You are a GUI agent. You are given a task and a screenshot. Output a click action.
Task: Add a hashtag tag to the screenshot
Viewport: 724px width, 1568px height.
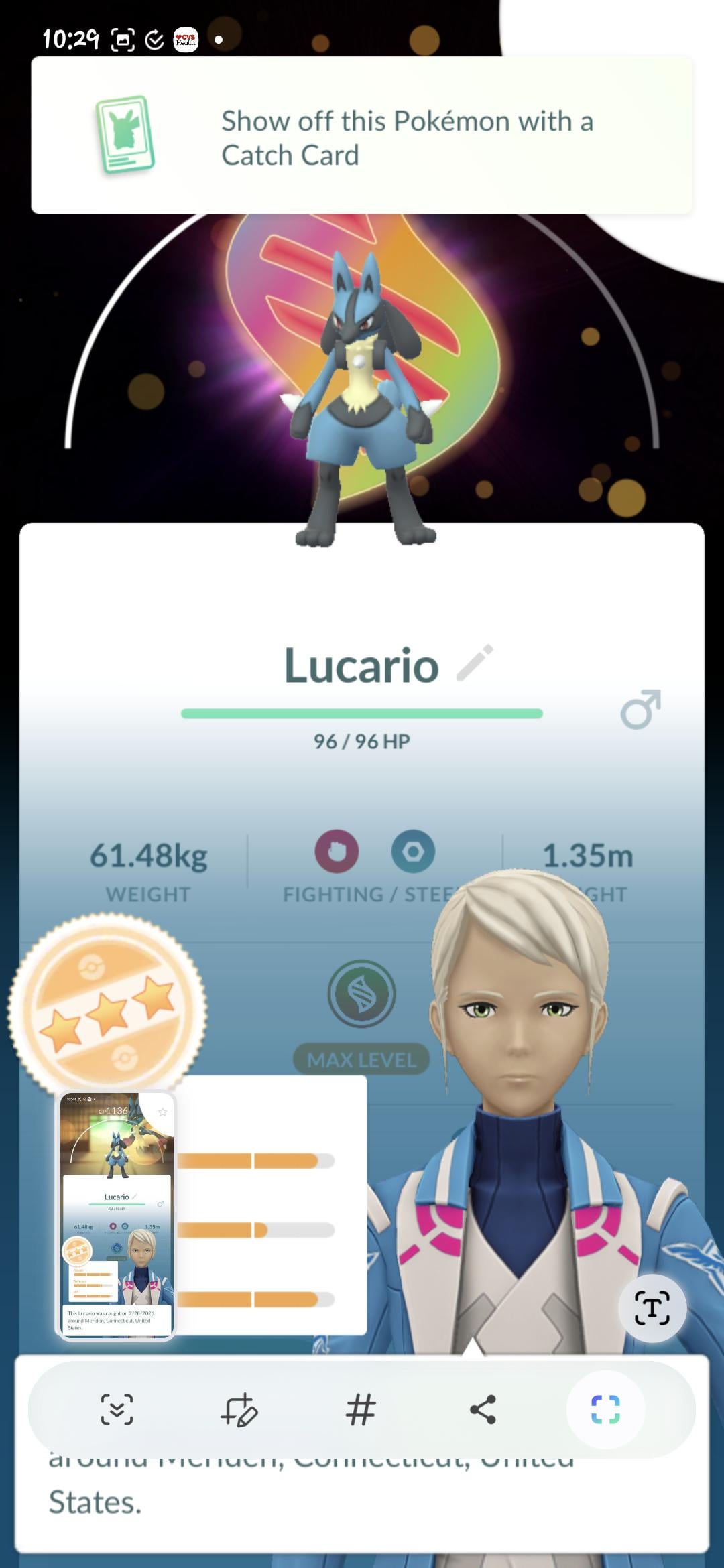pyautogui.click(x=361, y=1409)
